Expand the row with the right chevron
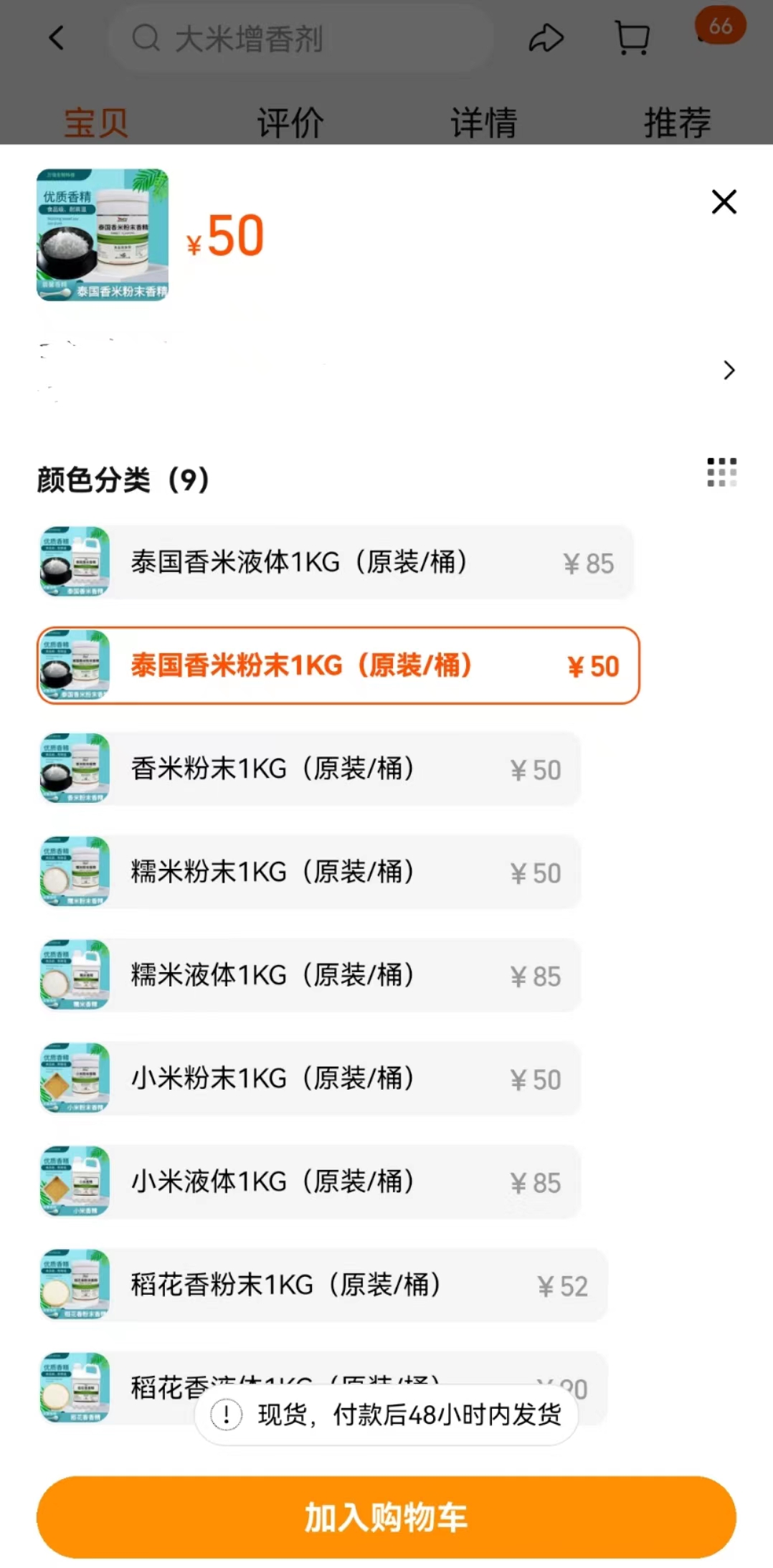The image size is (773, 1568). coord(729,370)
